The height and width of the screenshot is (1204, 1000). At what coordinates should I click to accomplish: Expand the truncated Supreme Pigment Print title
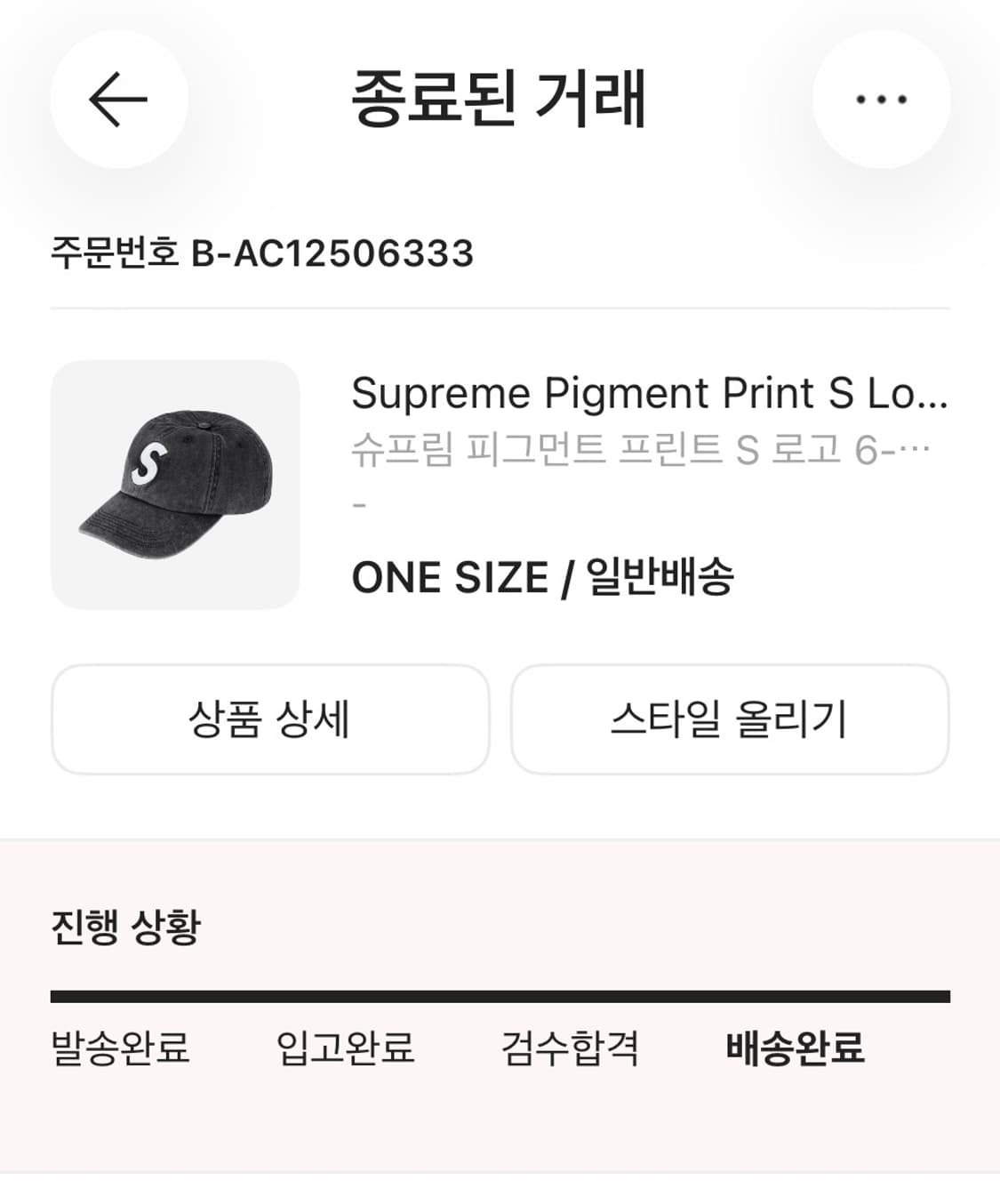649,394
